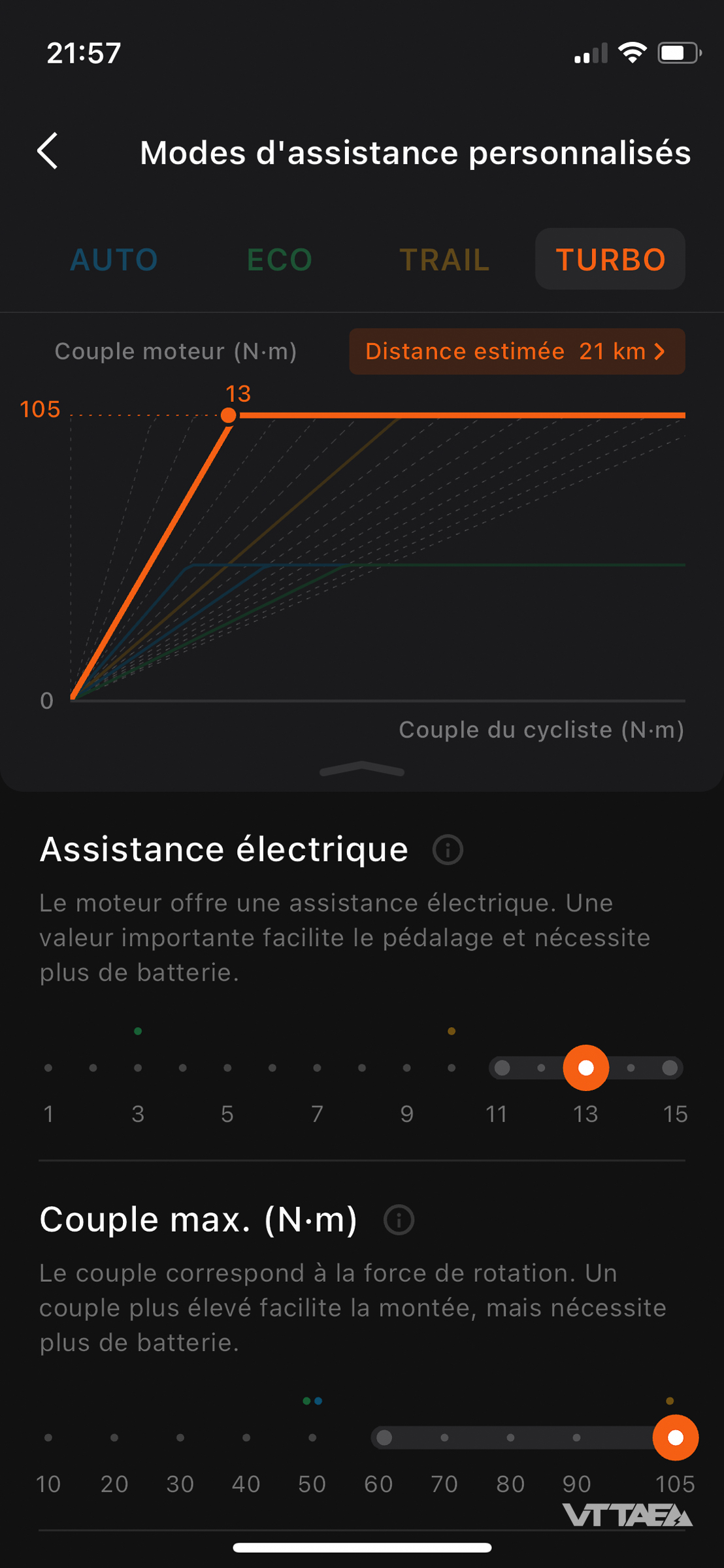
Task: Show info about Couple max. (N·m)
Action: pyautogui.click(x=399, y=1220)
